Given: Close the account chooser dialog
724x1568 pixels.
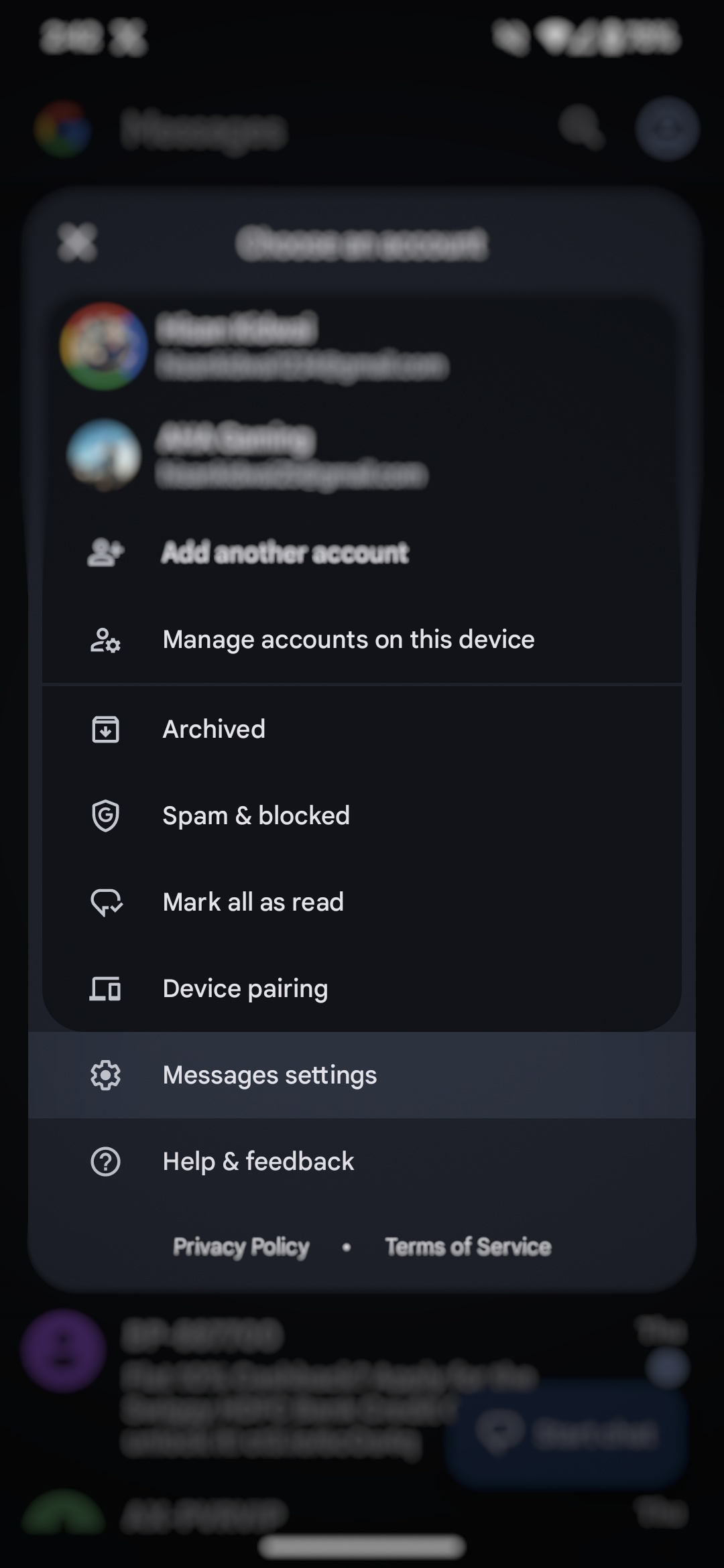Looking at the screenshot, I should point(77,243).
